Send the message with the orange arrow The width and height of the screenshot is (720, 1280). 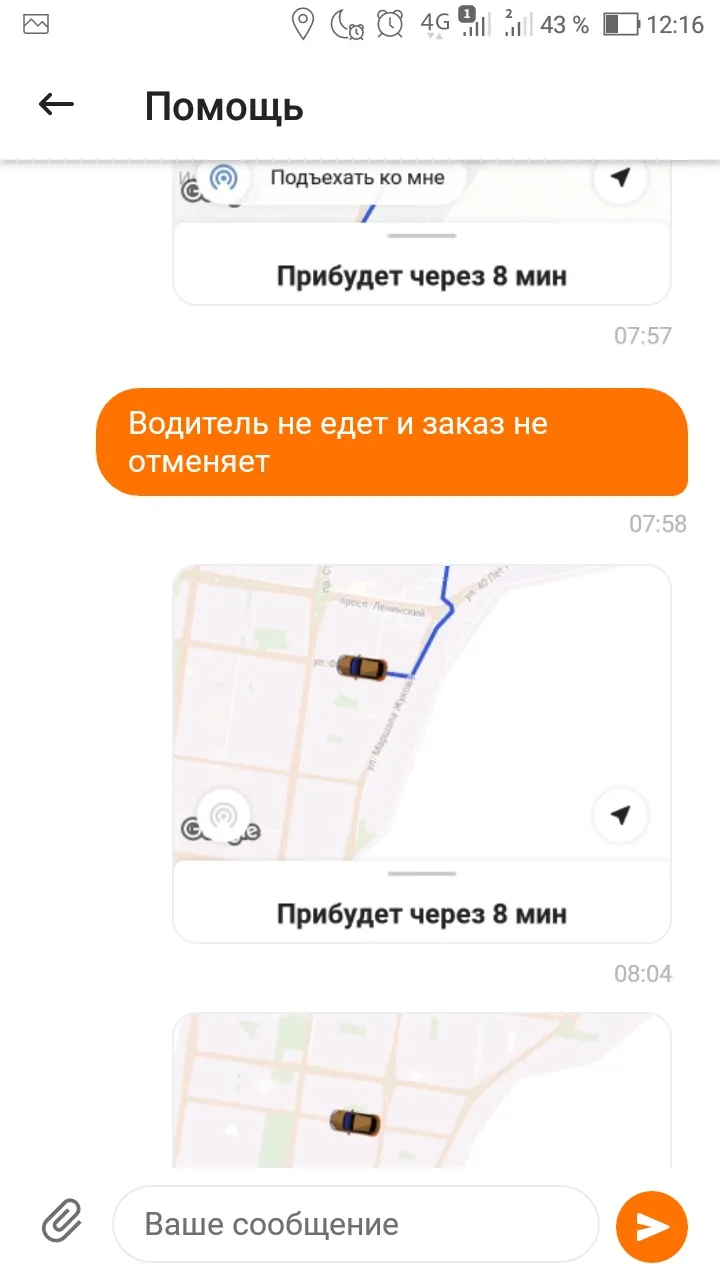pyautogui.click(x=652, y=1226)
